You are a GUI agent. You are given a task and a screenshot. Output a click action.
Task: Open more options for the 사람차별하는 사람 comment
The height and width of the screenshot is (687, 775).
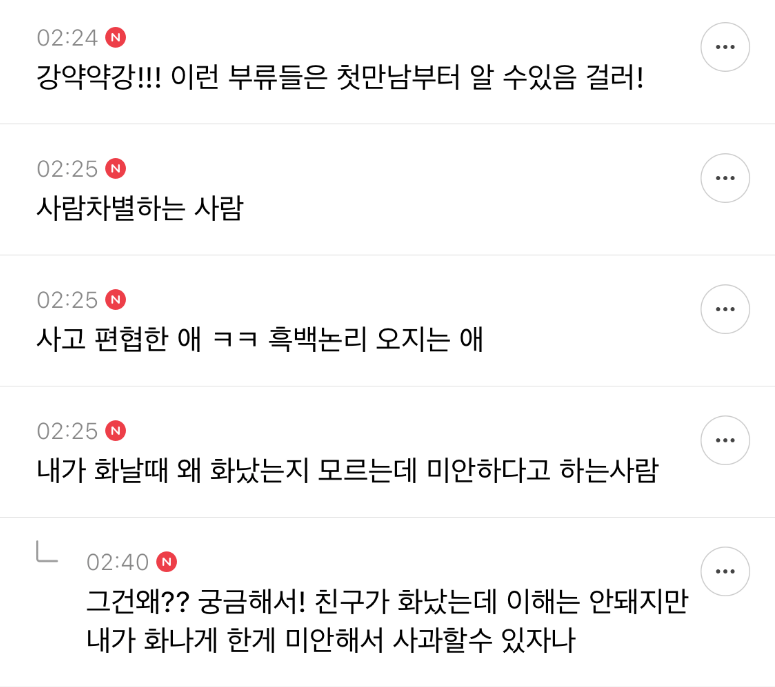(x=725, y=178)
